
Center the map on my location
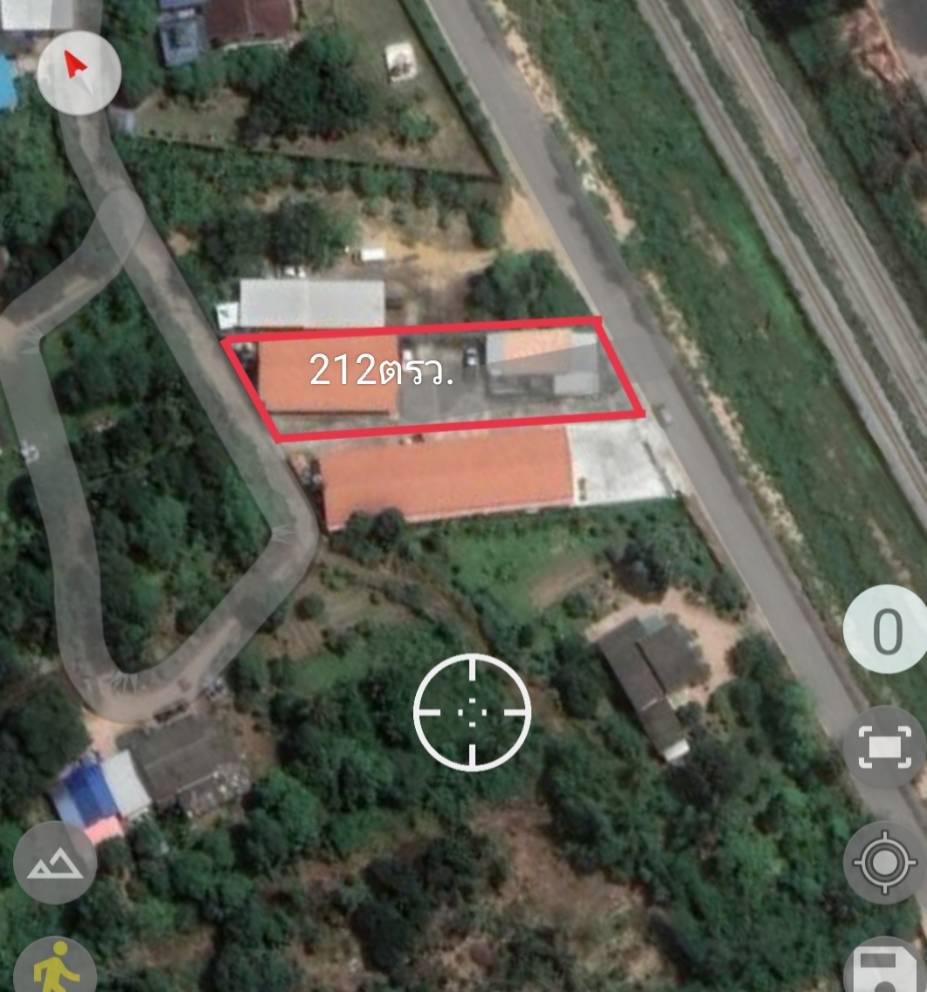884,861
